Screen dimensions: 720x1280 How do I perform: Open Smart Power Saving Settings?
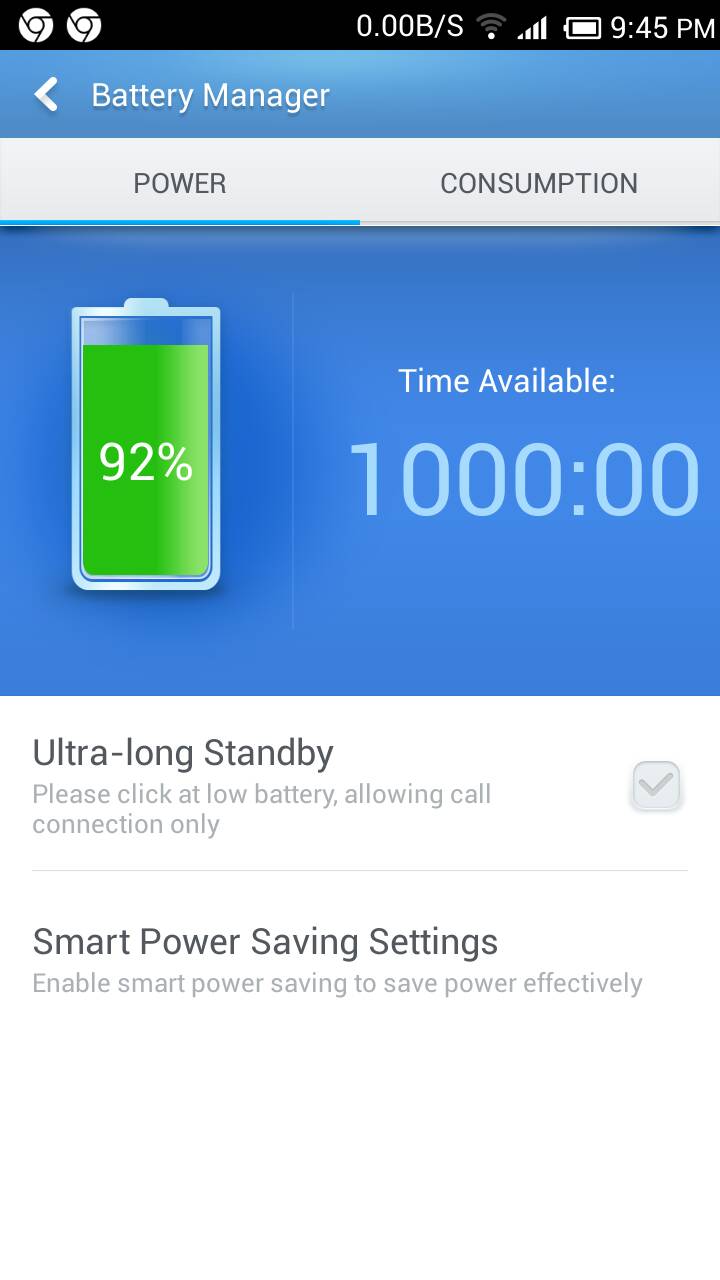(x=360, y=961)
